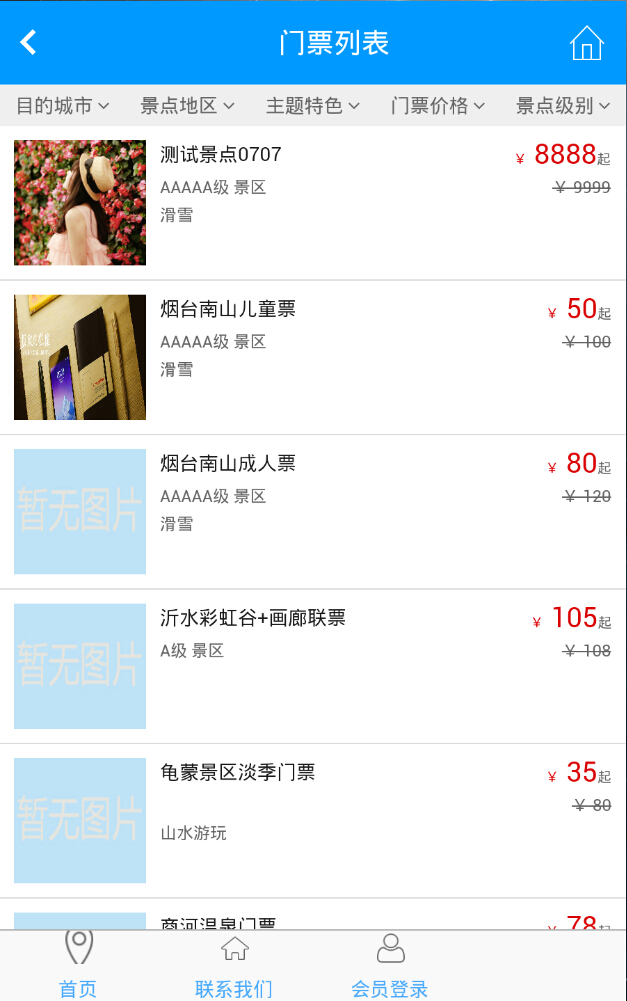Expand the 目的城市 filter dropdown
627x1001 pixels.
(x=62, y=106)
